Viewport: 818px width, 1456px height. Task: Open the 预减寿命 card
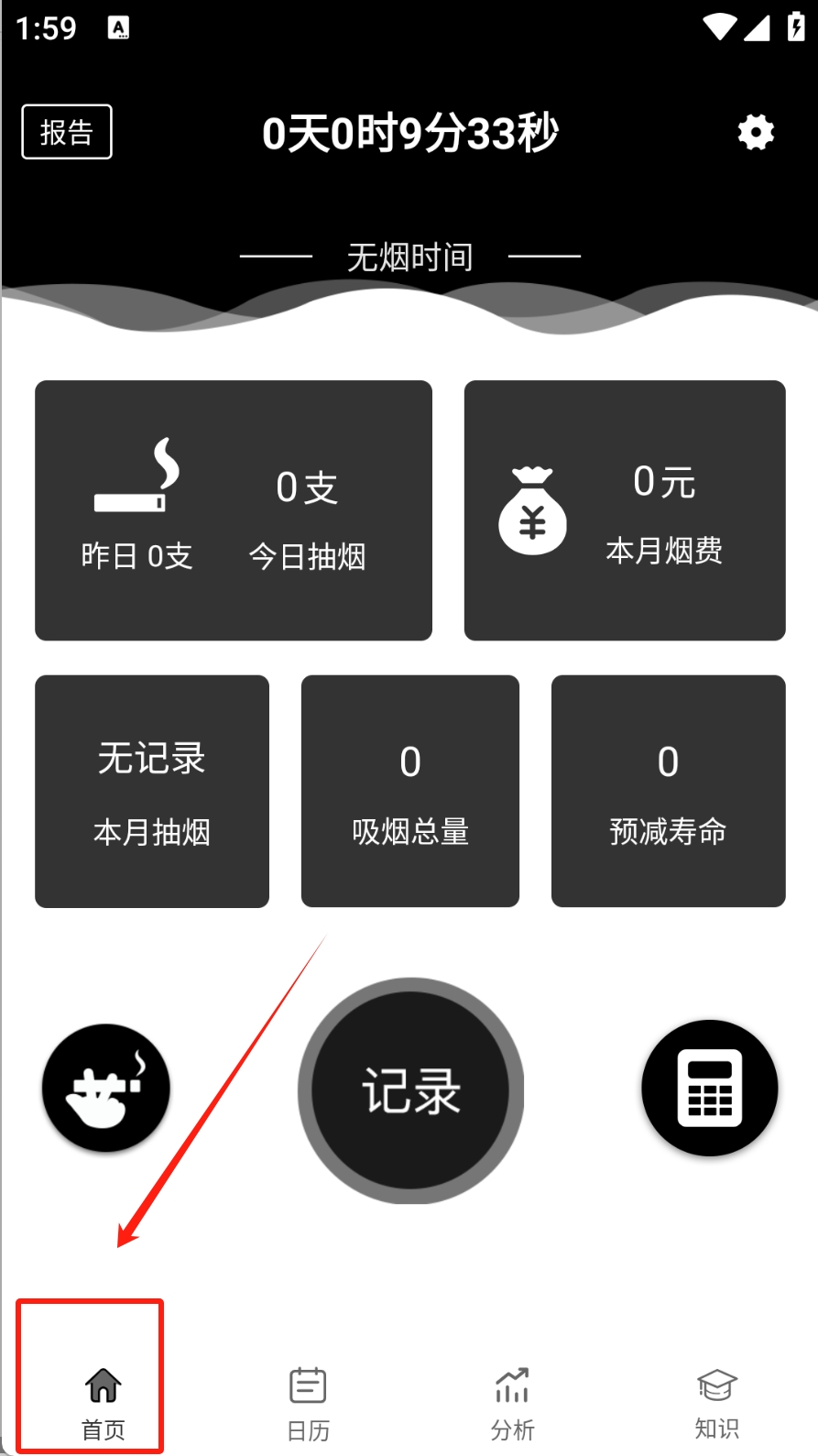point(668,792)
